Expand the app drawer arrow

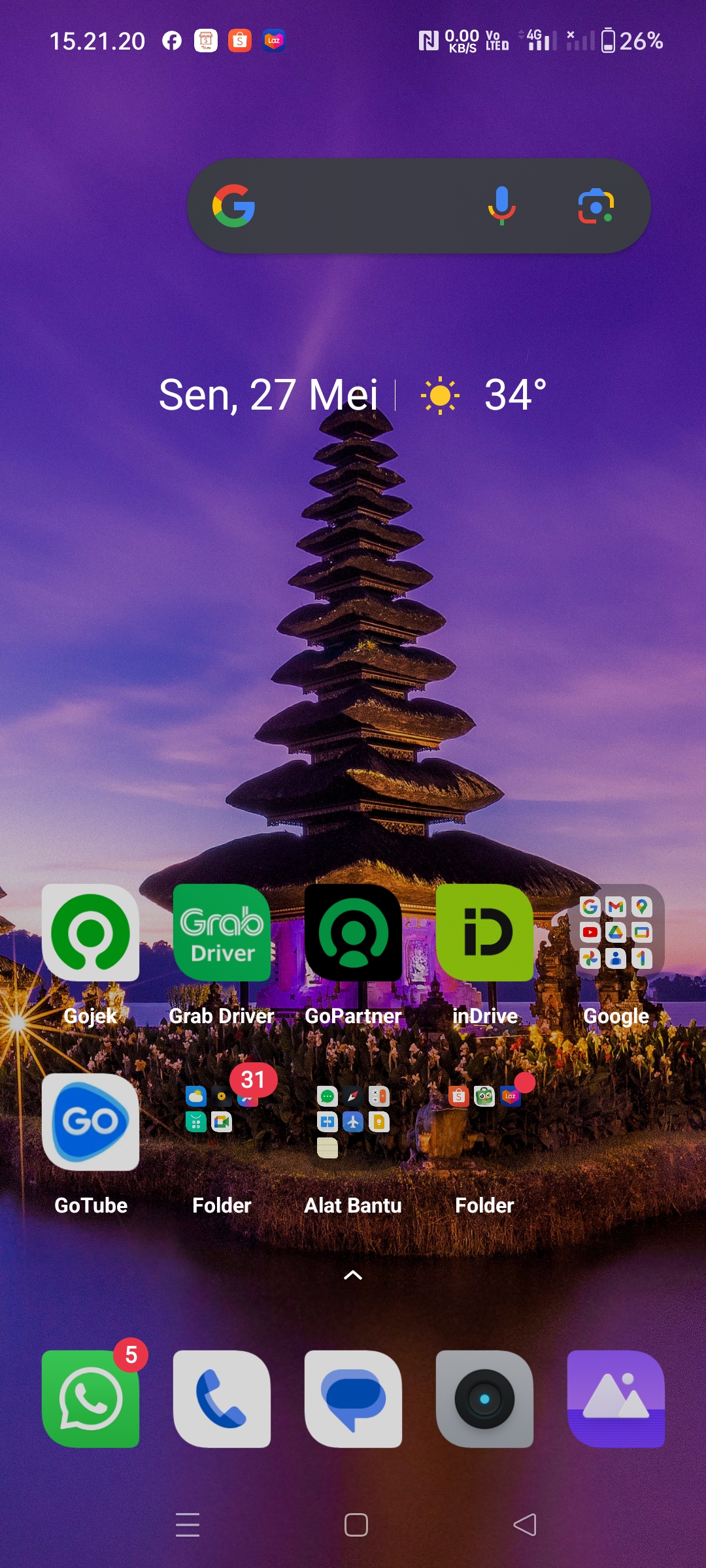[x=353, y=1275]
